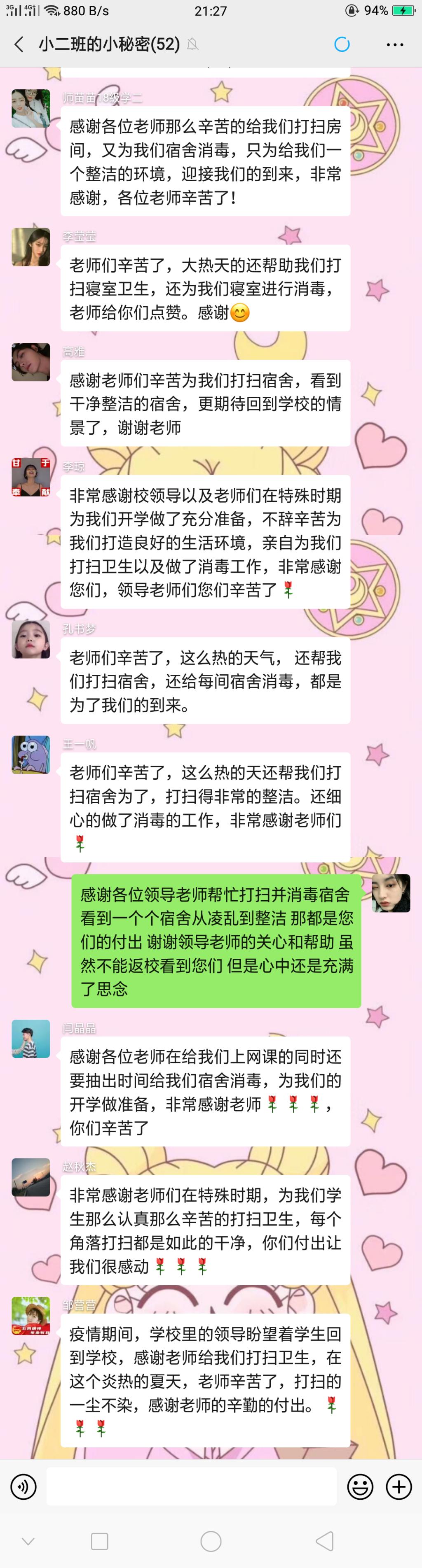Open 孔书梦's profile avatar

[x=30, y=639]
